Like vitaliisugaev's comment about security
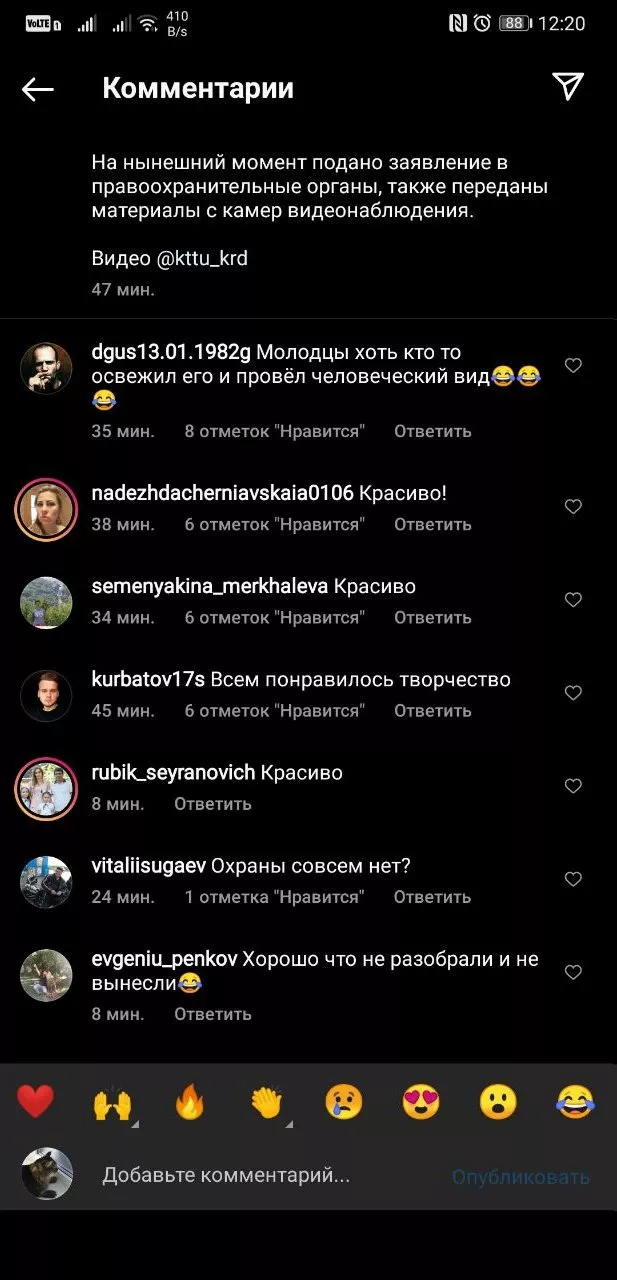This screenshot has height=1280, width=617. (x=573, y=879)
